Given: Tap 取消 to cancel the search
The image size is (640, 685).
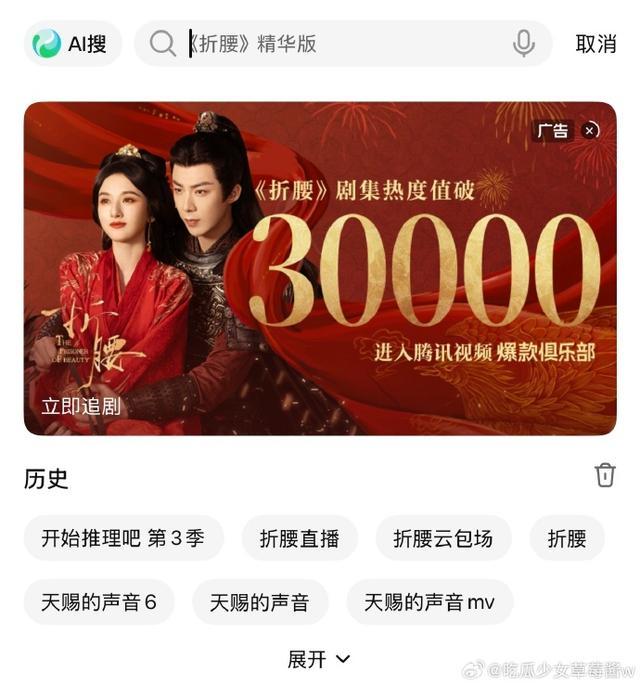Looking at the screenshot, I should [596, 44].
